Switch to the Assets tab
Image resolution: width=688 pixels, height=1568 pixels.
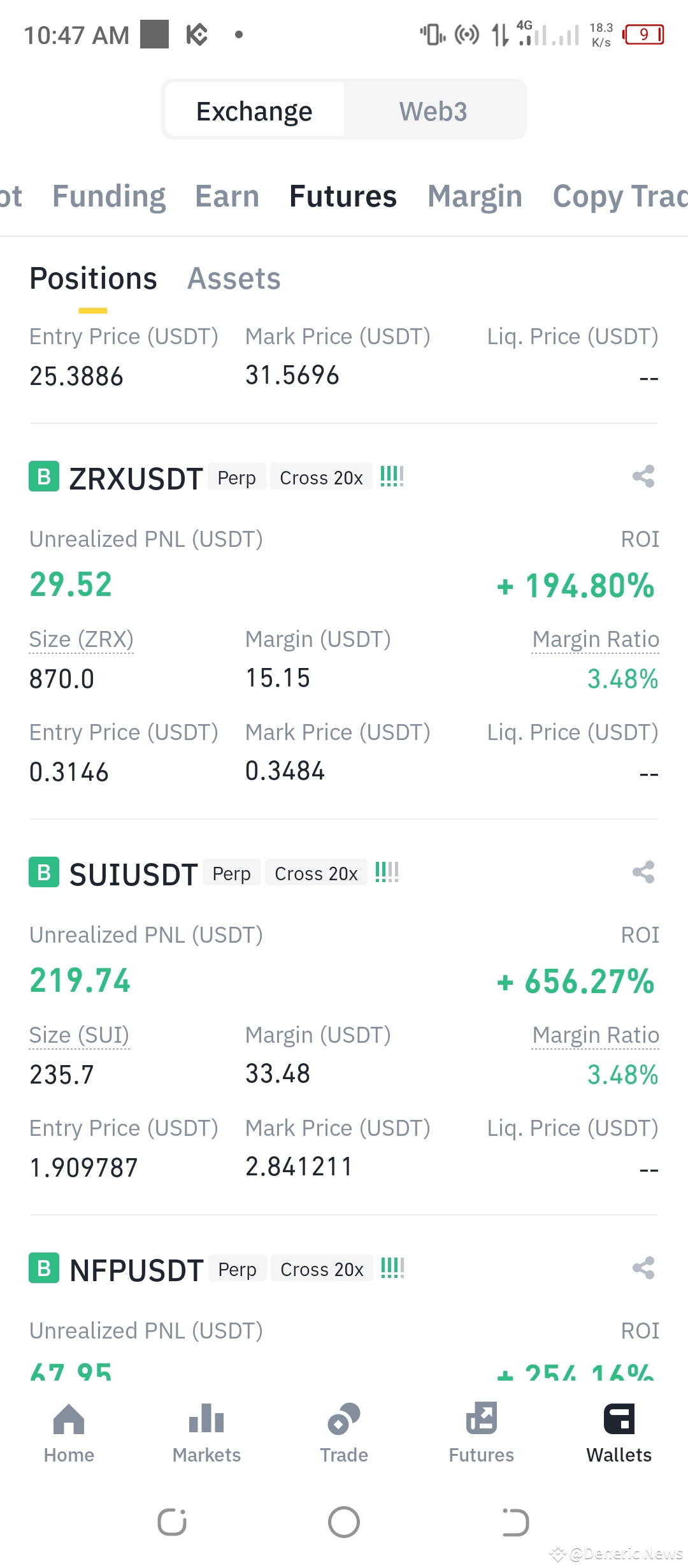pyautogui.click(x=234, y=278)
